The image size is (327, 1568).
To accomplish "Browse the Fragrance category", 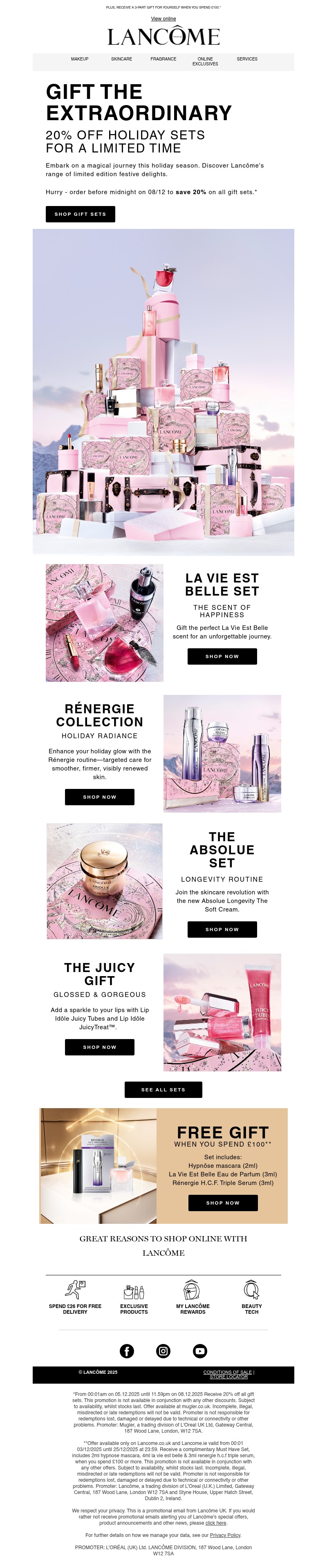I will tap(163, 59).
